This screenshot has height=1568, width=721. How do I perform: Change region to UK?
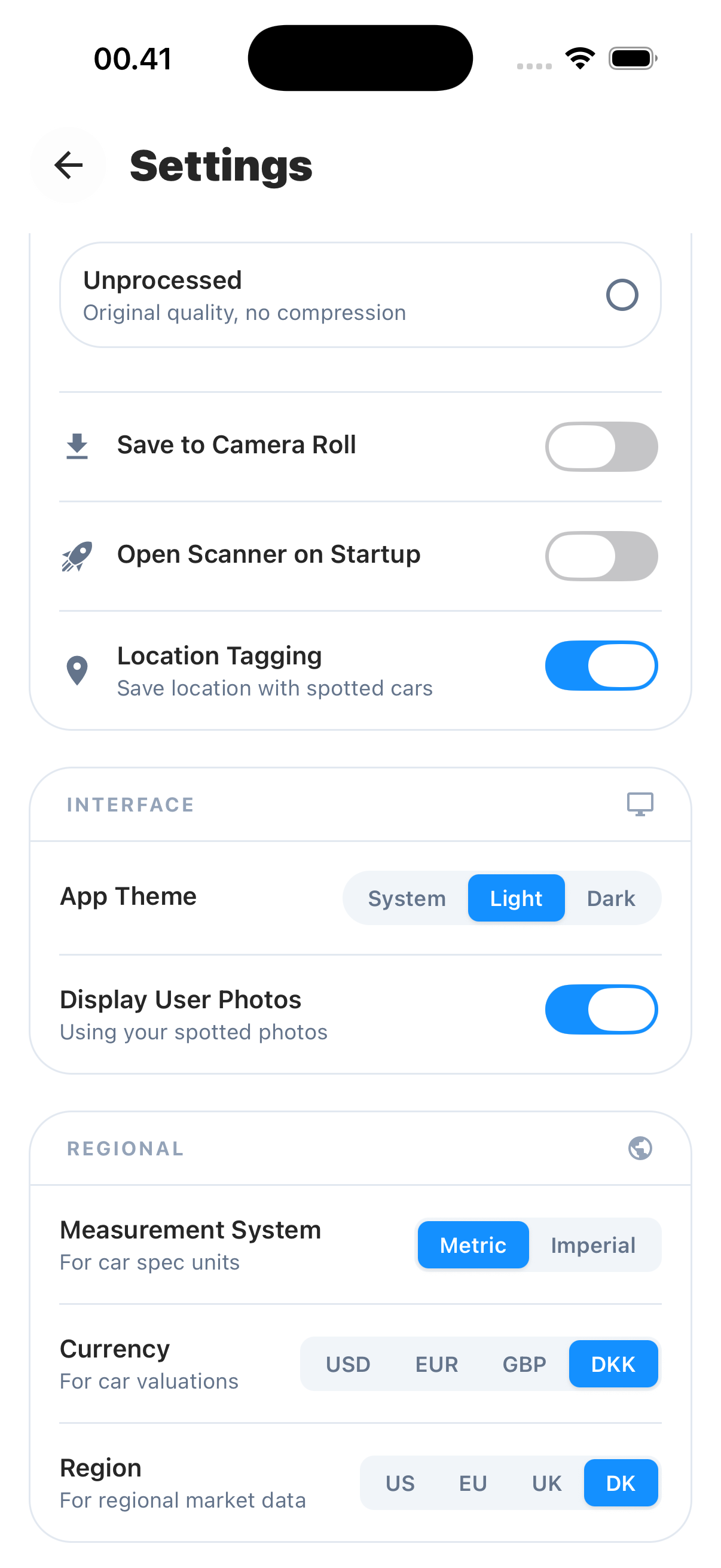(x=546, y=1484)
